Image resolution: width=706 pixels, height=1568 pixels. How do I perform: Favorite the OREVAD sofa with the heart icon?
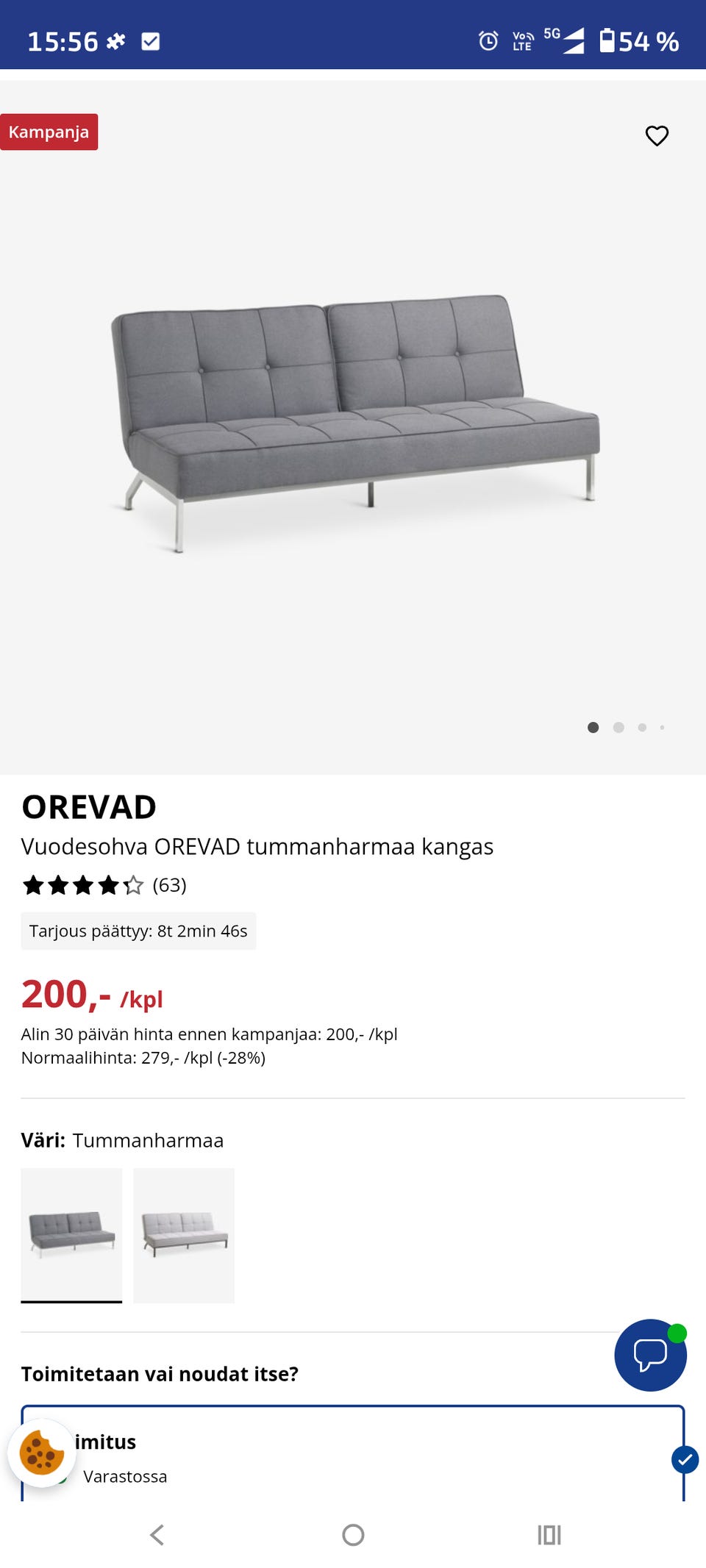pos(657,135)
